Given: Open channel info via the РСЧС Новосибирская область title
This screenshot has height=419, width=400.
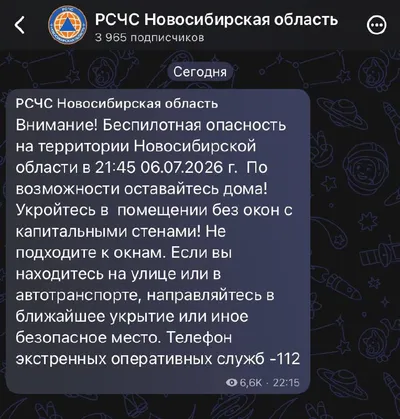Looking at the screenshot, I should [216, 19].
